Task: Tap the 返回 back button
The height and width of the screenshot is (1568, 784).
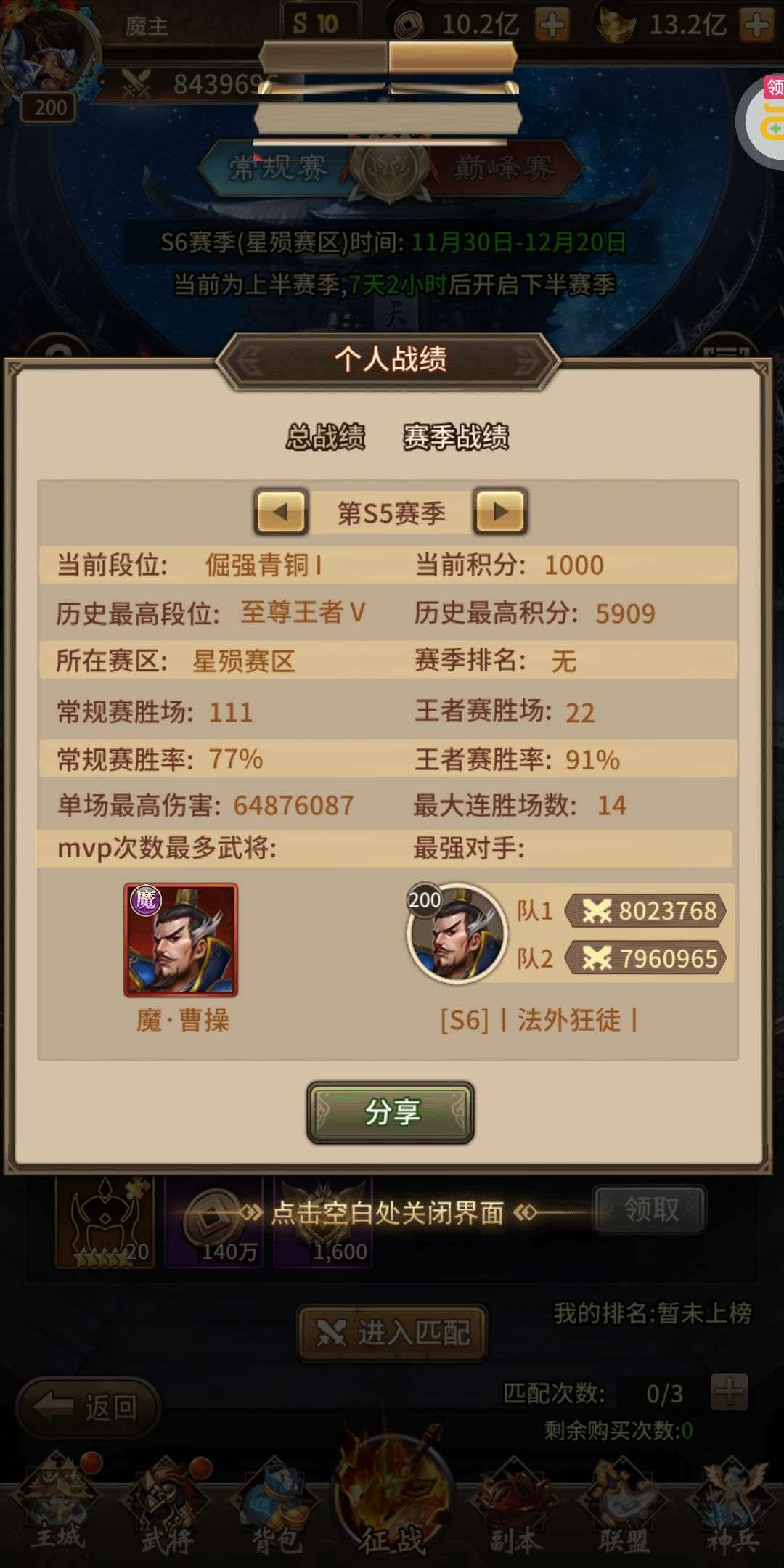Action: (x=87, y=1407)
